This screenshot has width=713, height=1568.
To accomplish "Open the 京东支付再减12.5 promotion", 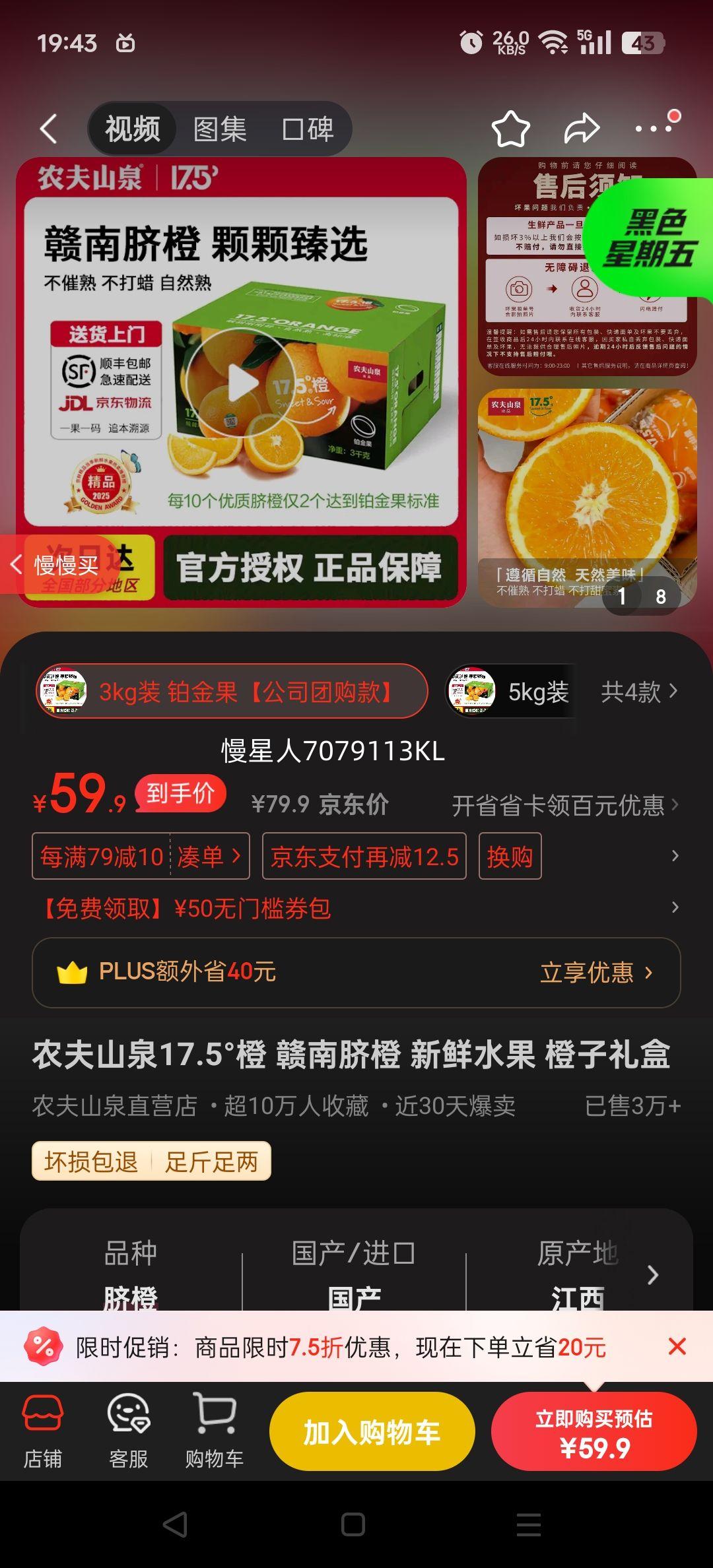I will tap(364, 857).
